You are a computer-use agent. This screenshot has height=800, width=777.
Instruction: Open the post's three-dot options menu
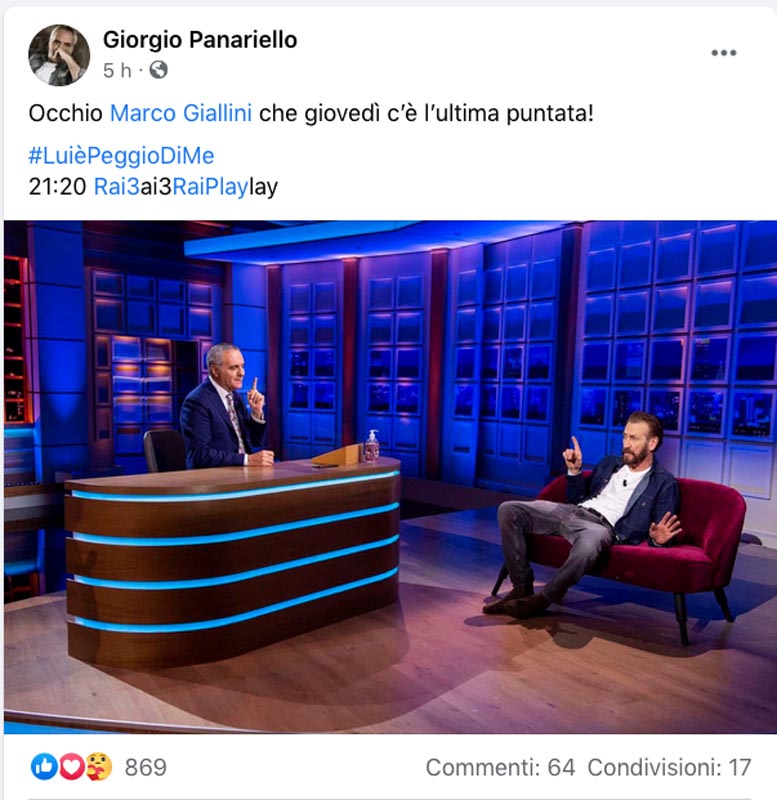coord(723,53)
